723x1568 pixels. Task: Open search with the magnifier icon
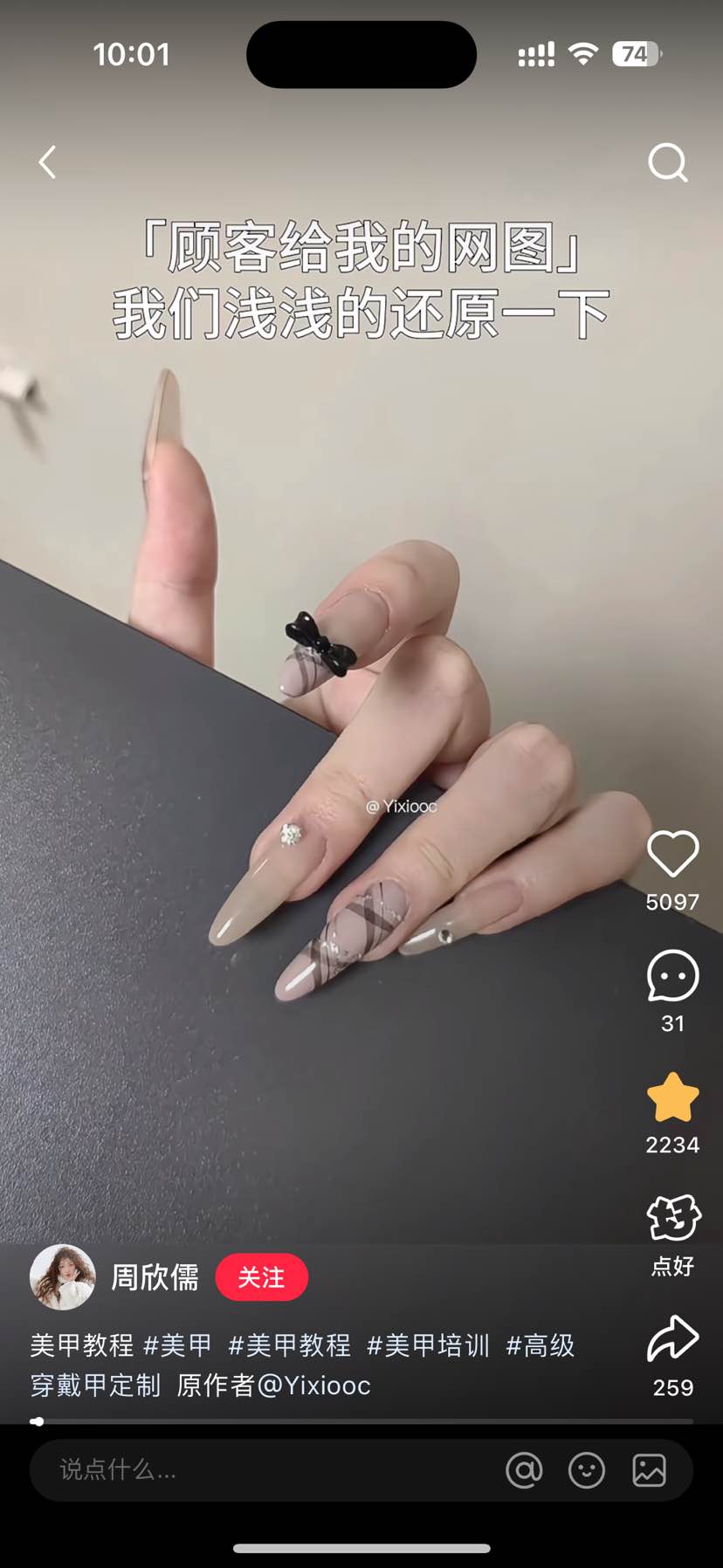click(668, 162)
